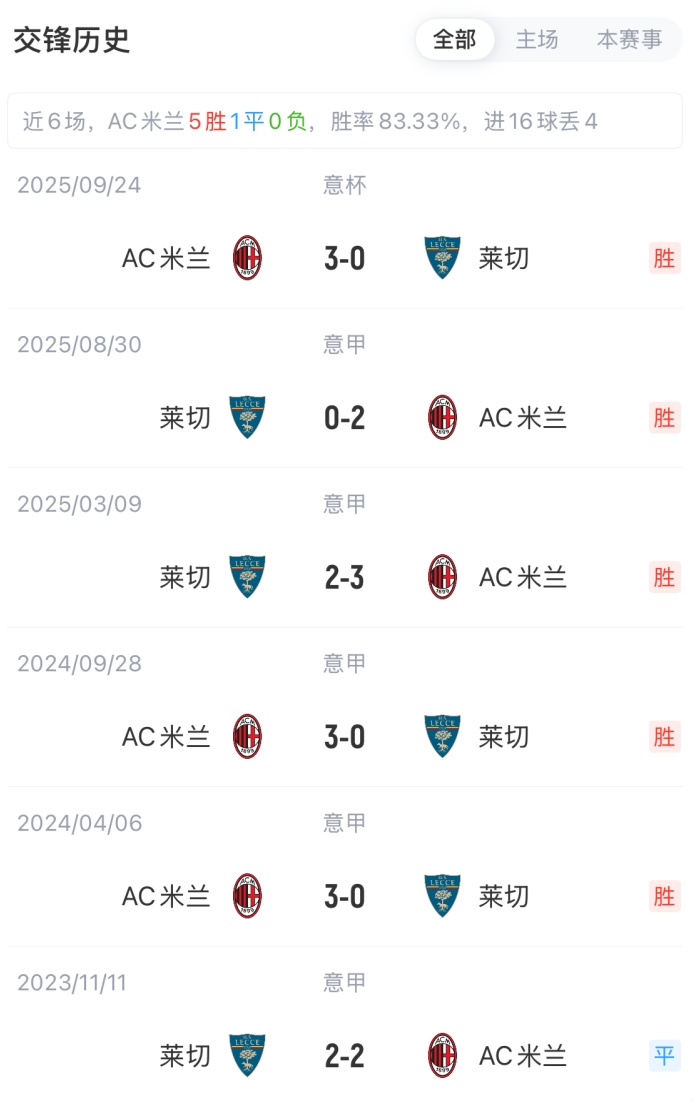Open the 2025/09/24 意杯 match
The width and height of the screenshot is (693, 1101).
(x=345, y=258)
